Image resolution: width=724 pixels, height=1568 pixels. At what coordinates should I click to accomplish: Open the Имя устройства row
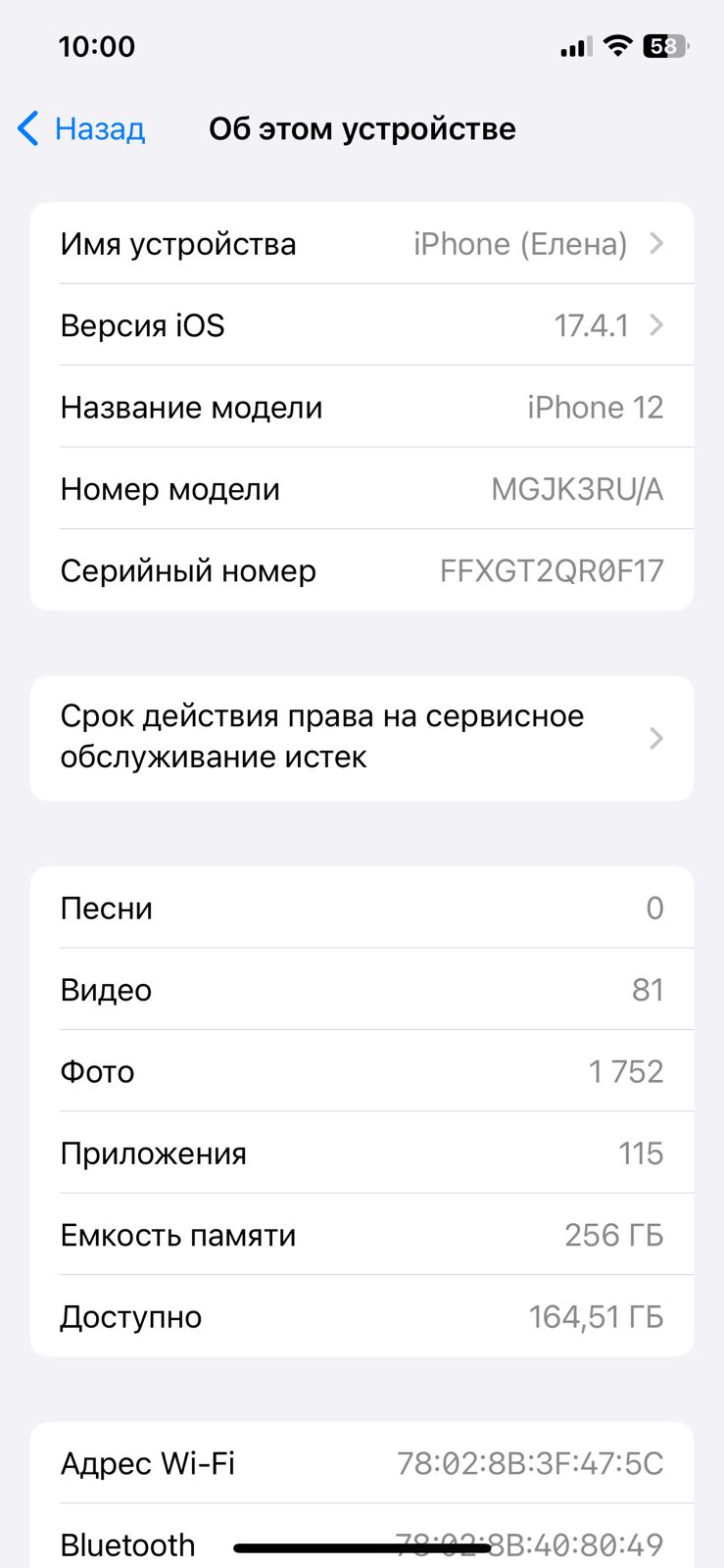coord(362,243)
